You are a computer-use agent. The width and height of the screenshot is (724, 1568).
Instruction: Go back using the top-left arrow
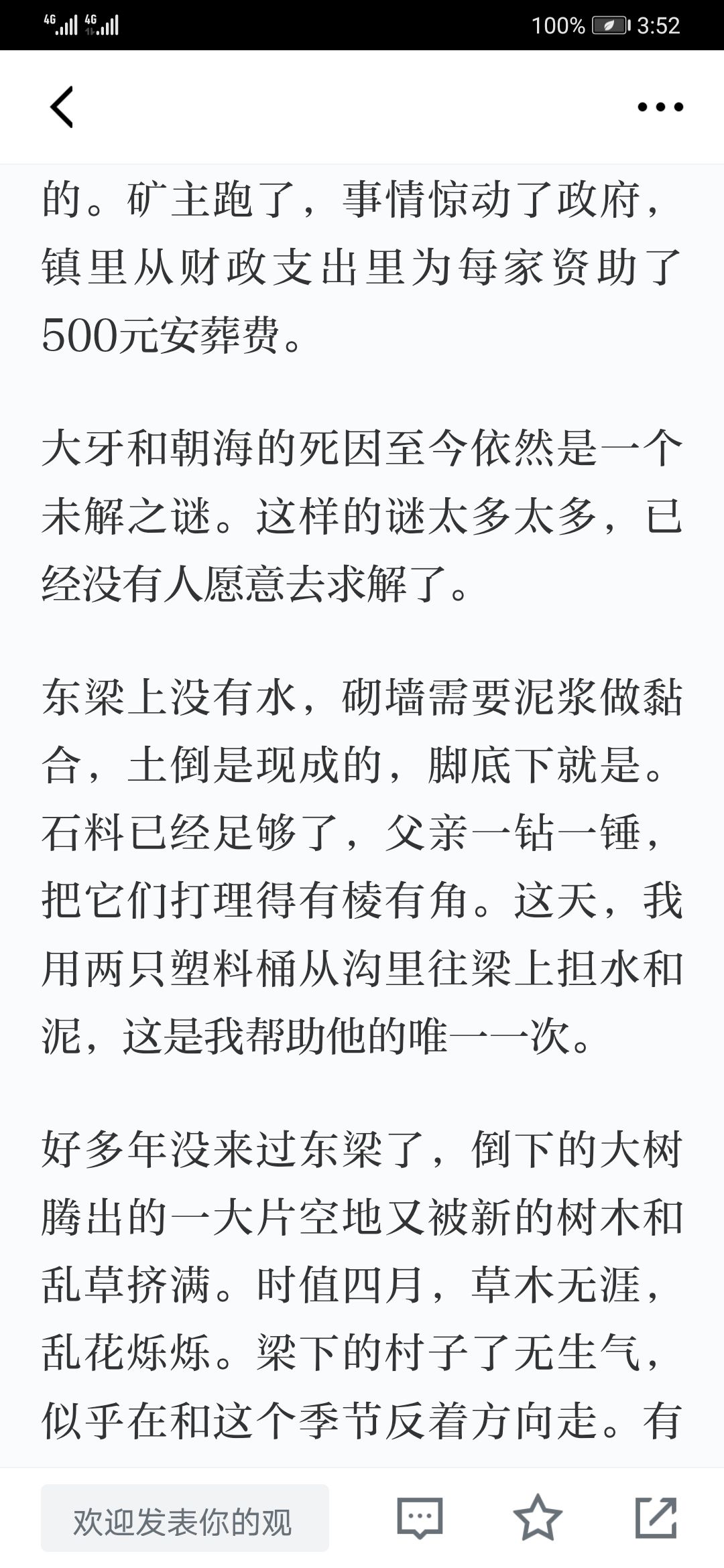click(x=62, y=107)
